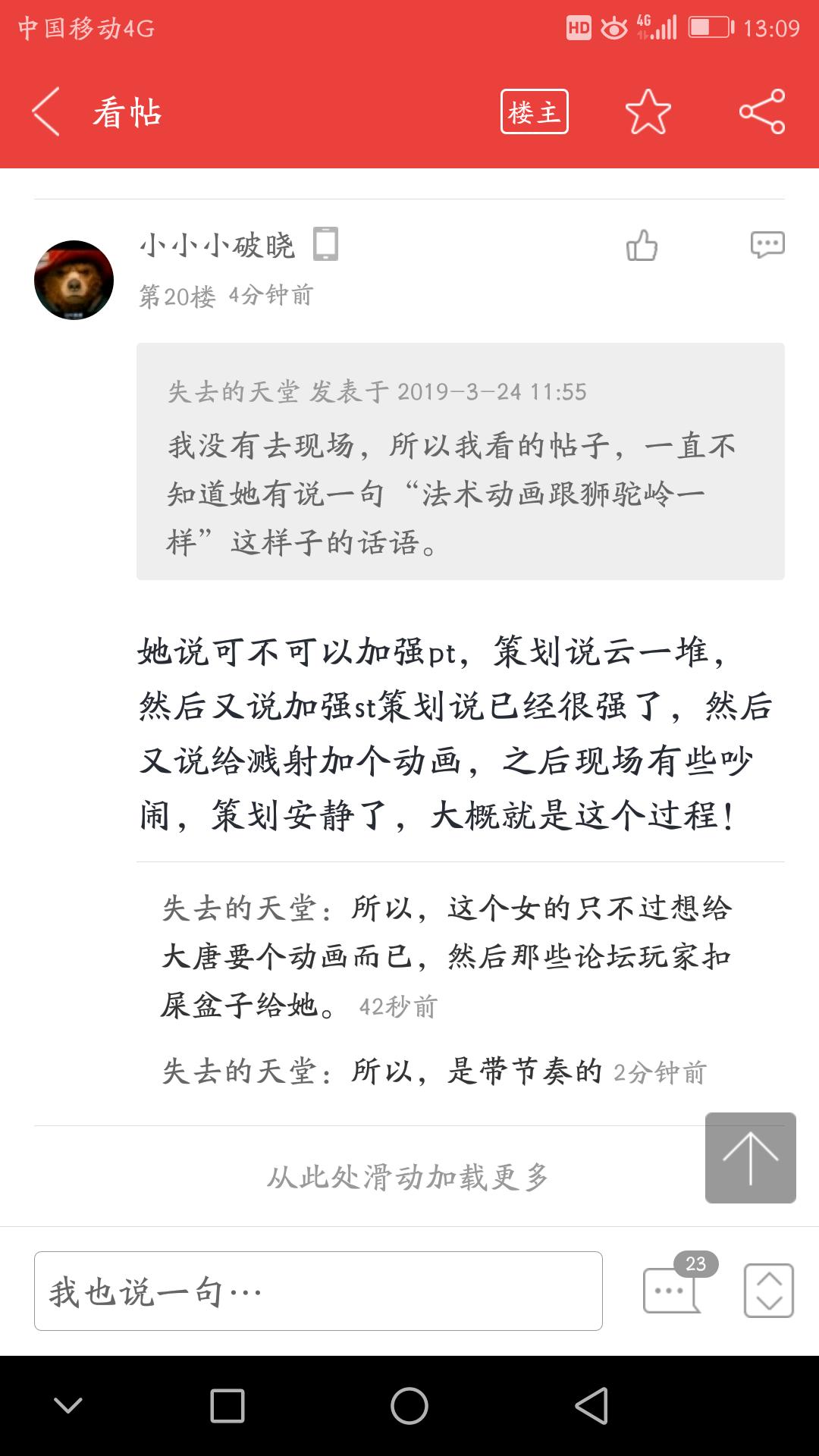Reply to 小小小破晓's post

pyautogui.click(x=767, y=245)
